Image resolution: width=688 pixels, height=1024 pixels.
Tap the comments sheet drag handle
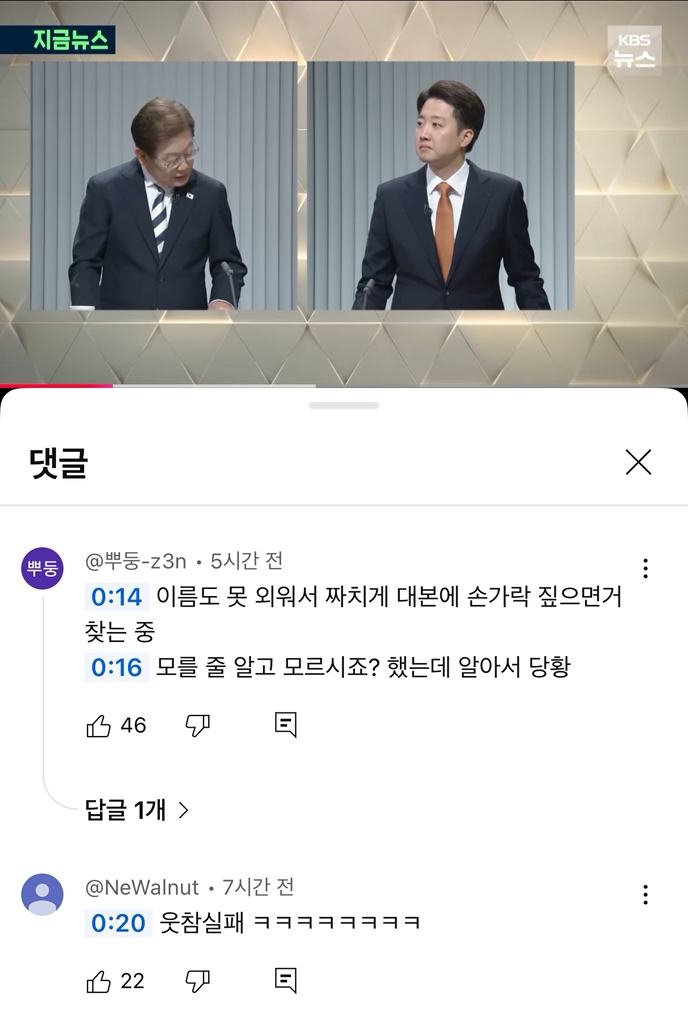pos(344,406)
